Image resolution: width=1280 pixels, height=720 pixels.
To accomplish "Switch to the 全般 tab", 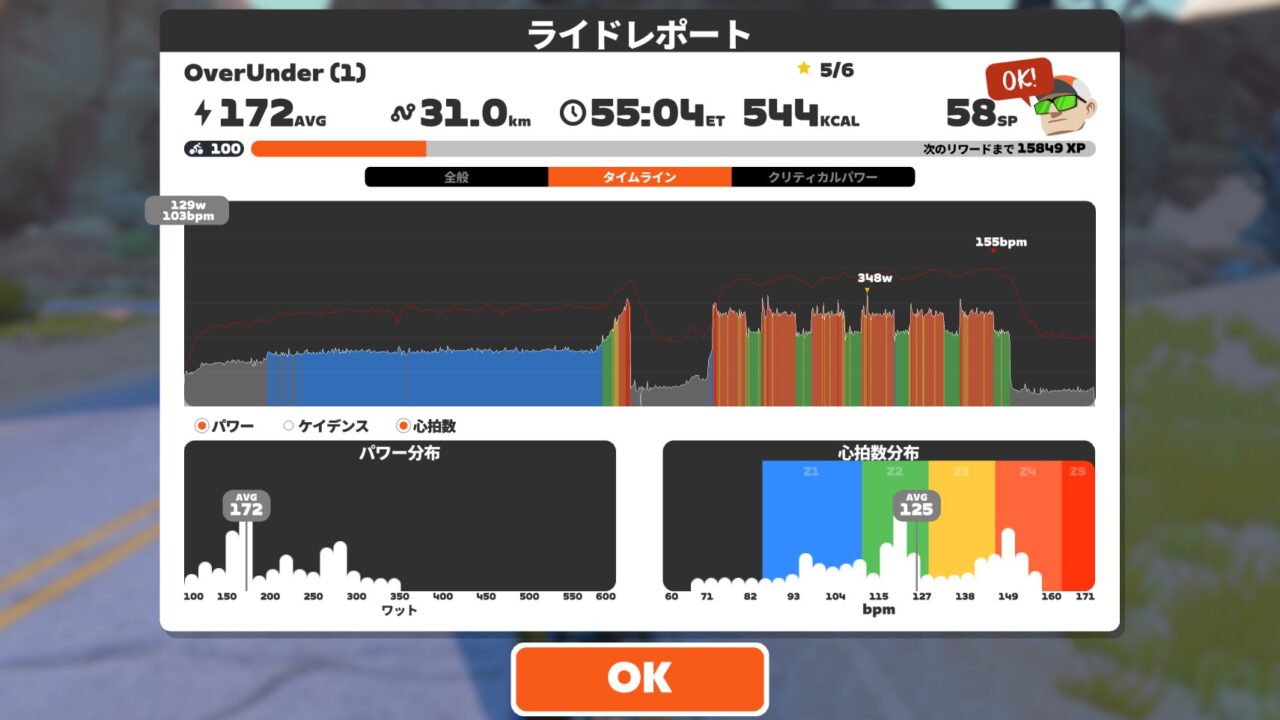I will [456, 177].
